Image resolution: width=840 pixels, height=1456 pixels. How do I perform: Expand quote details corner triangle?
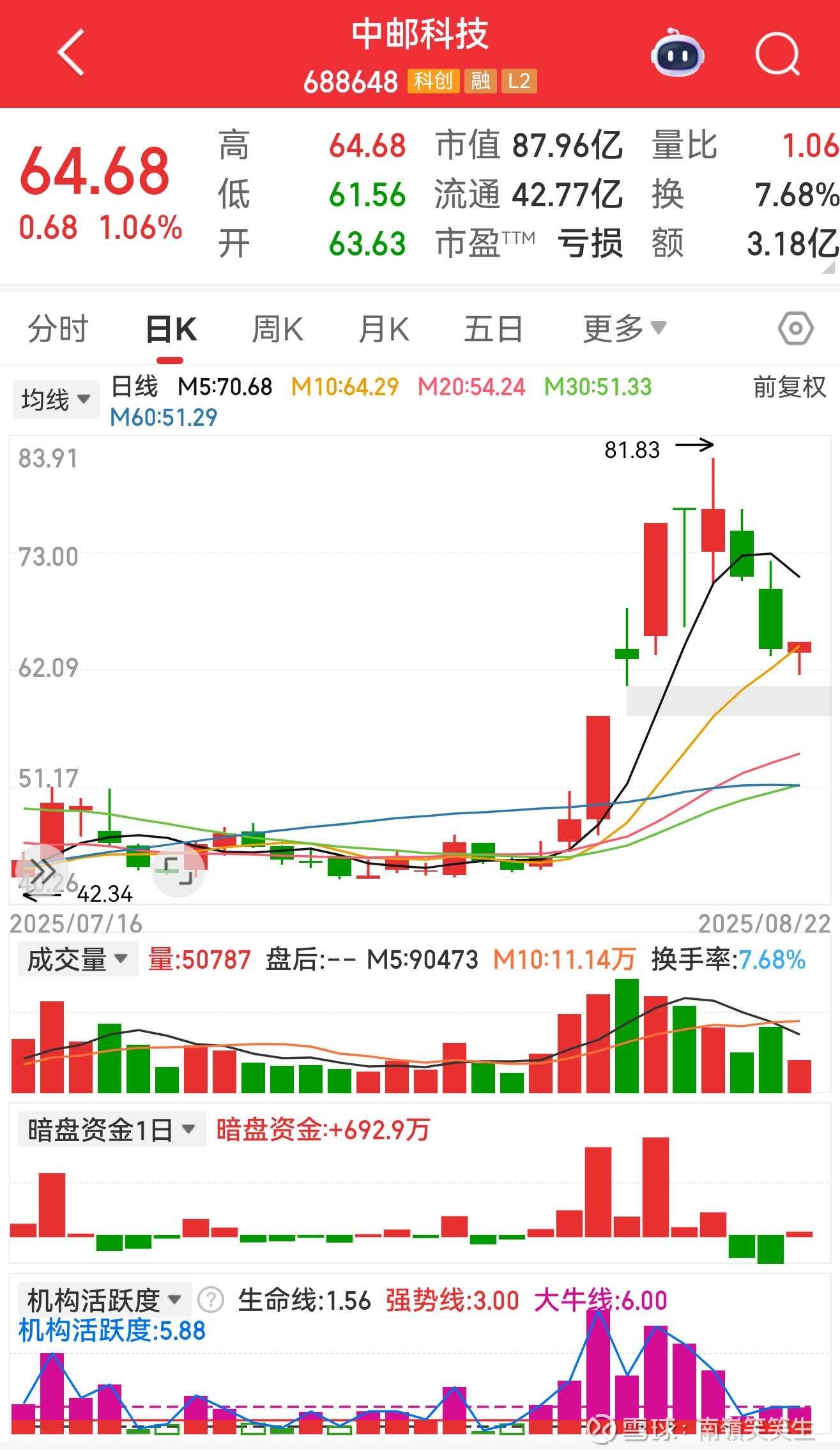coord(828,268)
